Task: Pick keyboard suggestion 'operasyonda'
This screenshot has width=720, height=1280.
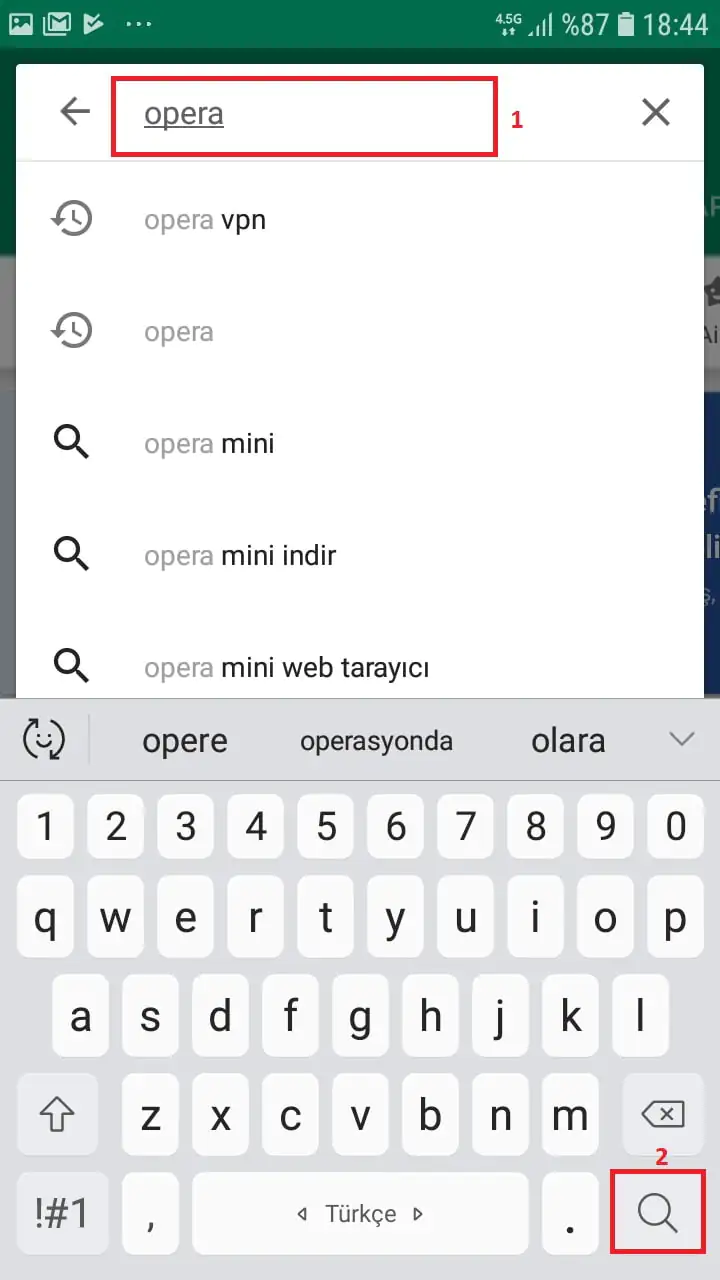Action: click(376, 741)
